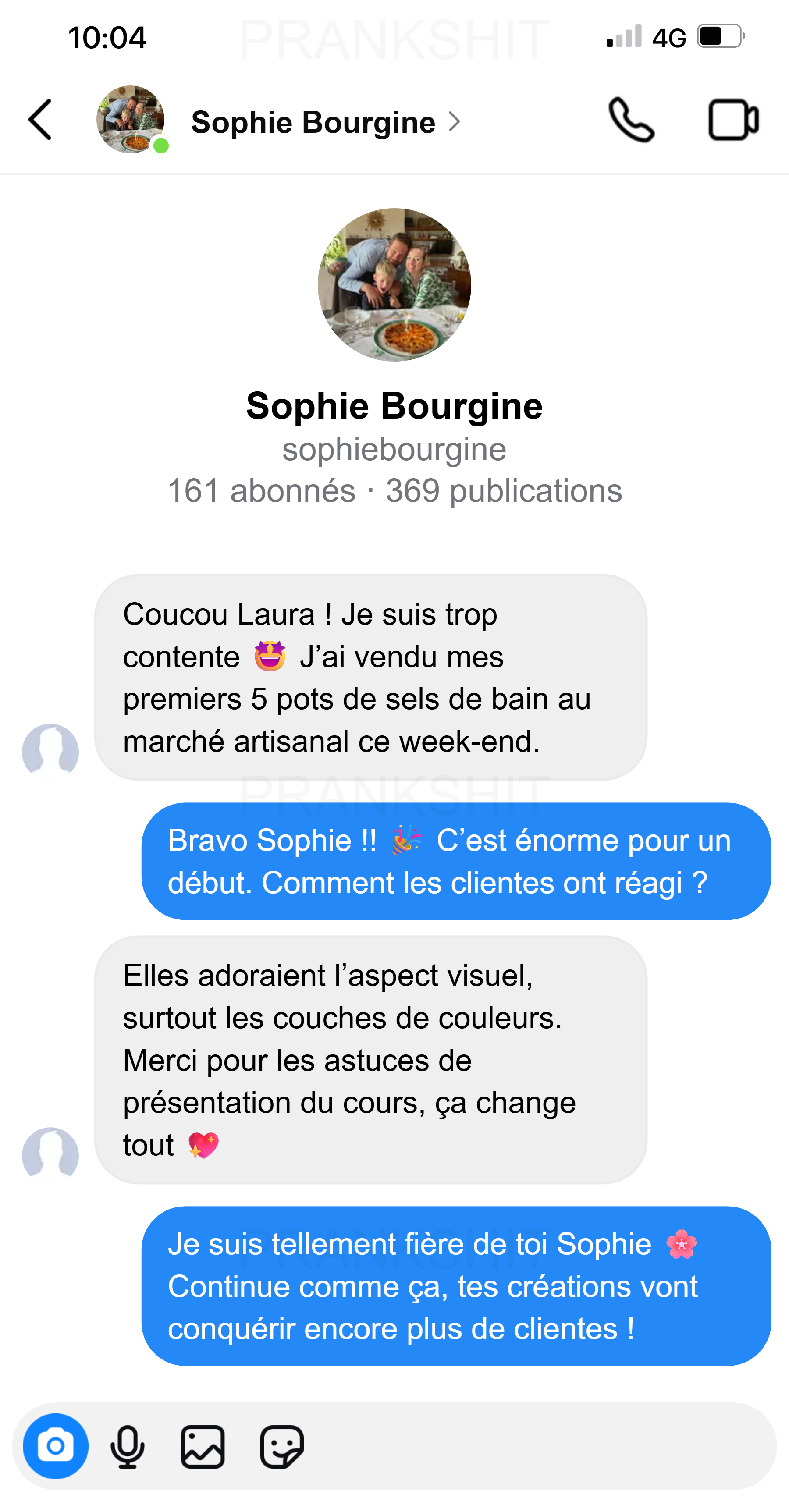Record a voice message with microphone

(128, 1447)
